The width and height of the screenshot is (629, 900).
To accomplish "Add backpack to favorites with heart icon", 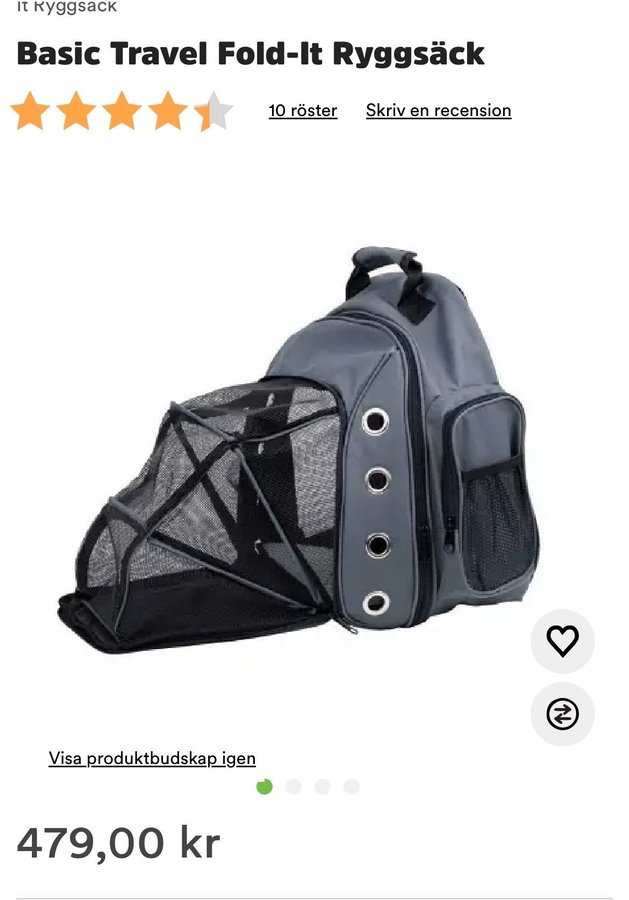I will coord(562,641).
